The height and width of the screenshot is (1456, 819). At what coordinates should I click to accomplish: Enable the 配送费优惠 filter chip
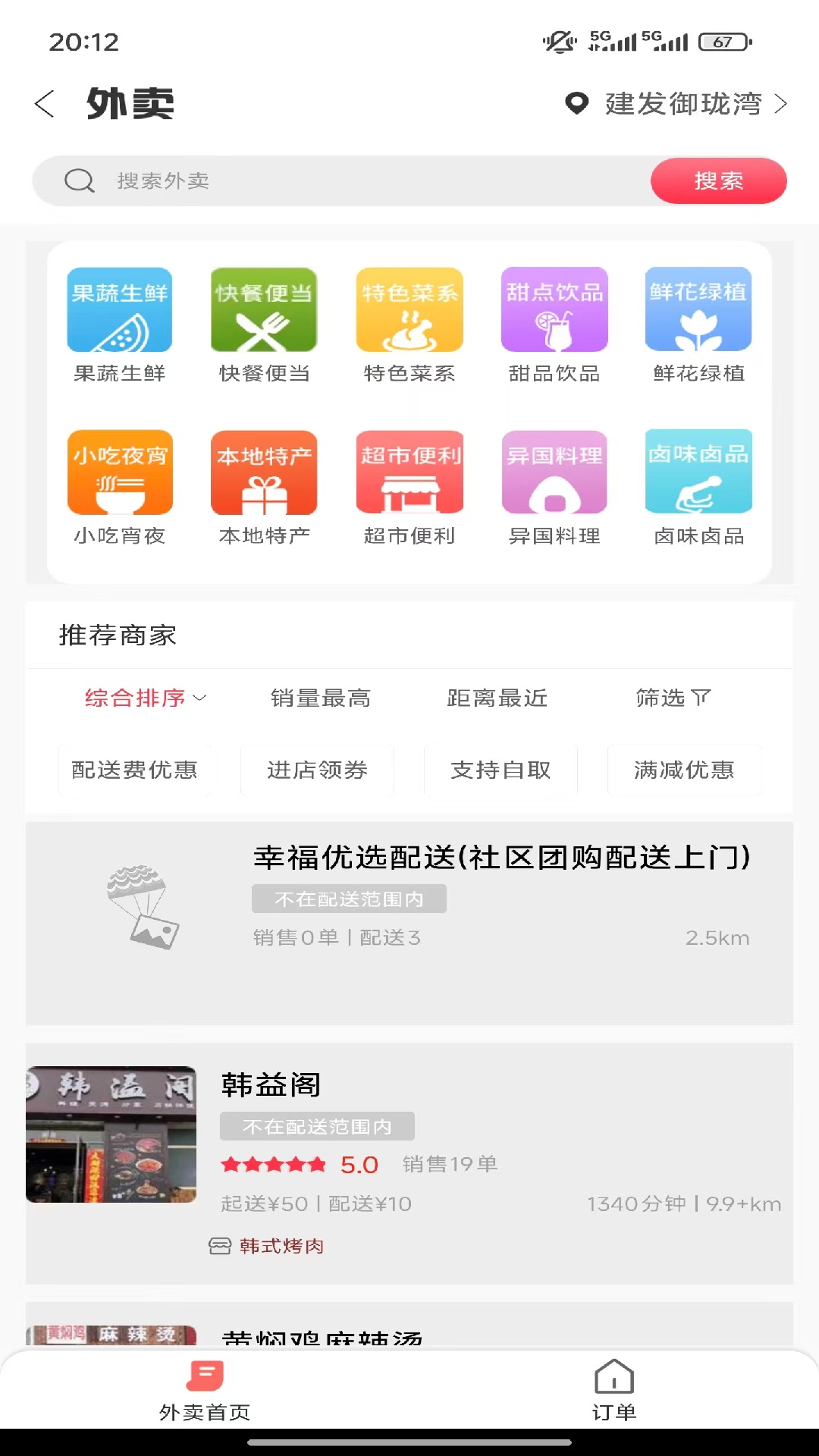coord(134,770)
